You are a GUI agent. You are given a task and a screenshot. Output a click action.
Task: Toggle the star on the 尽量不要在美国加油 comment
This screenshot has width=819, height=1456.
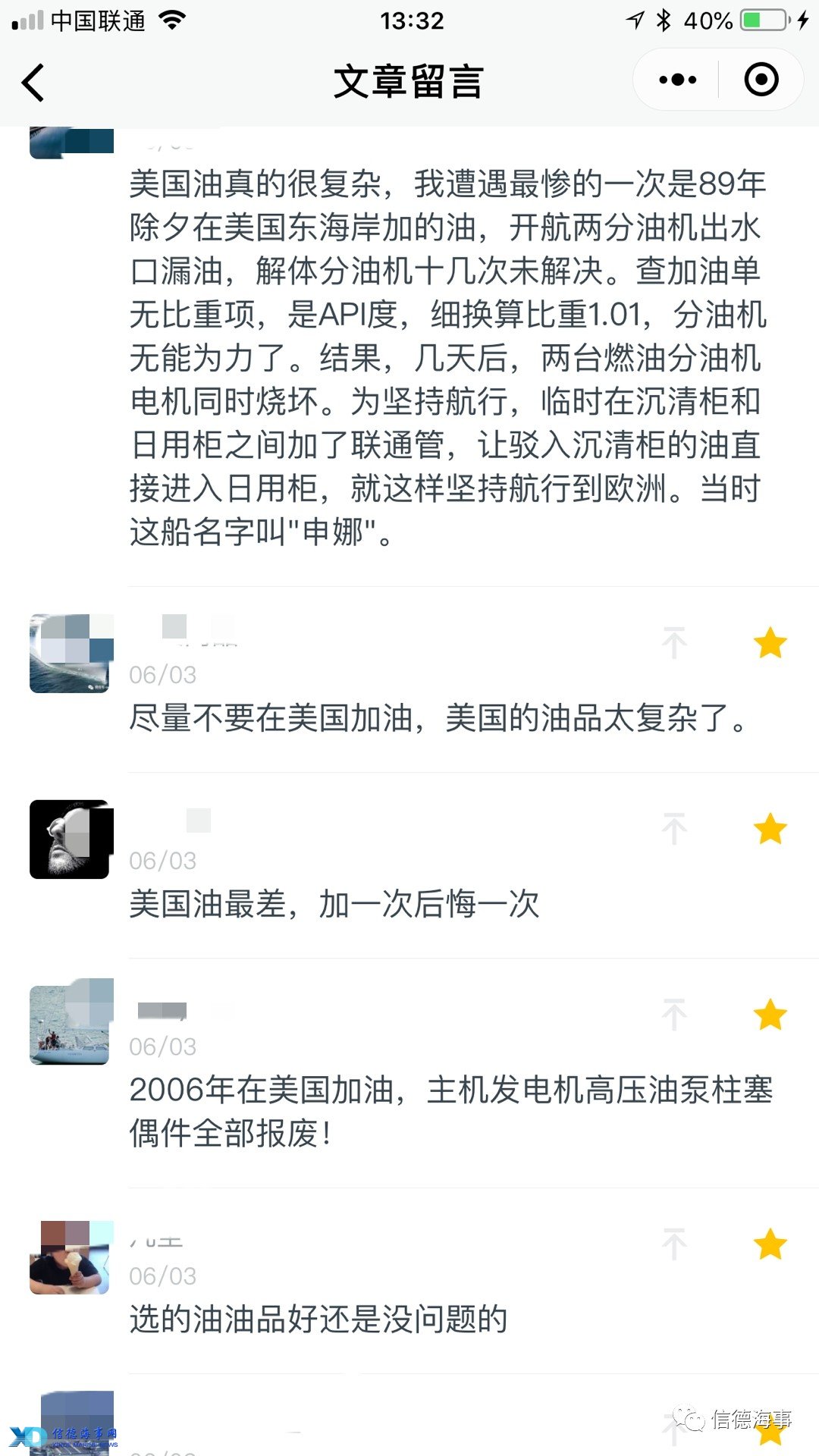click(770, 644)
